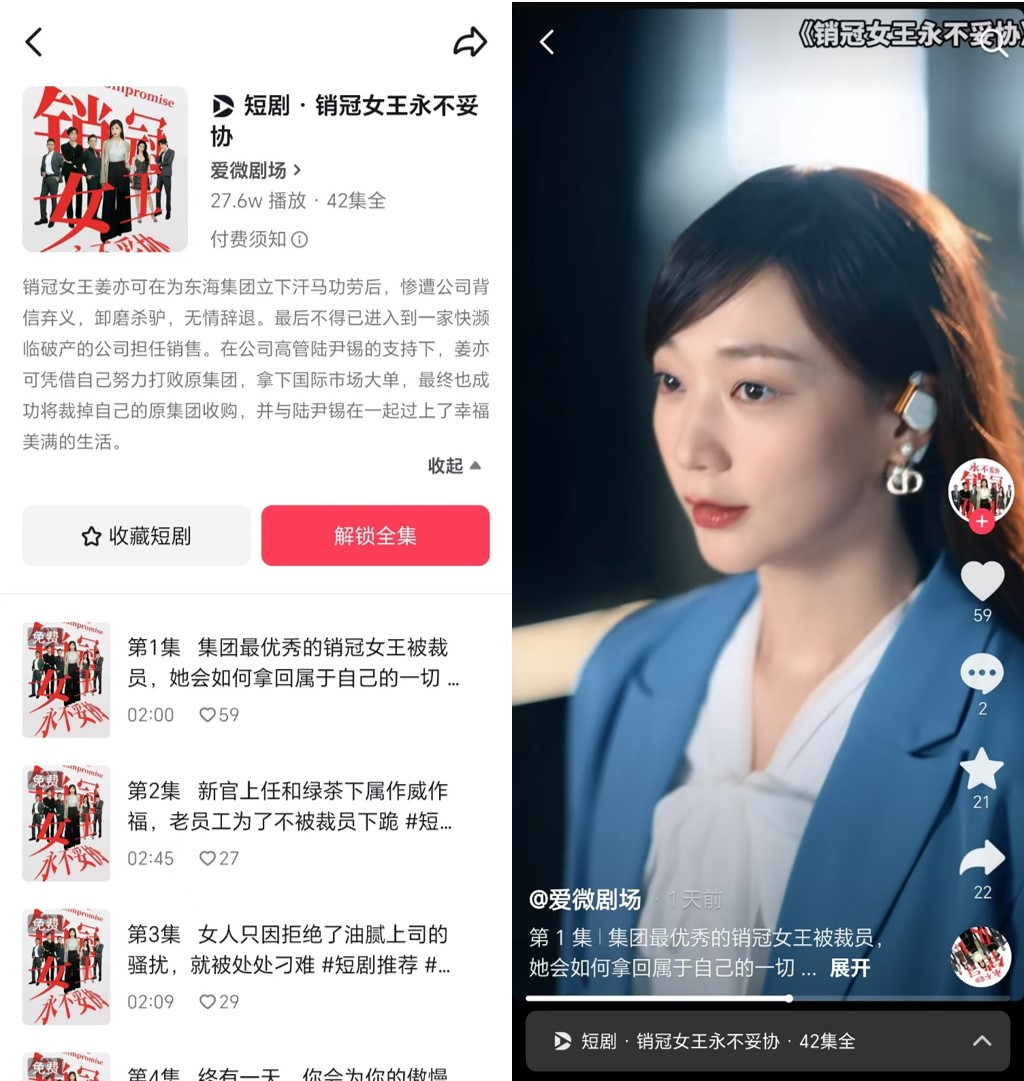1024x1081 pixels.
Task: Expand the caption with 展开
Action: click(850, 968)
